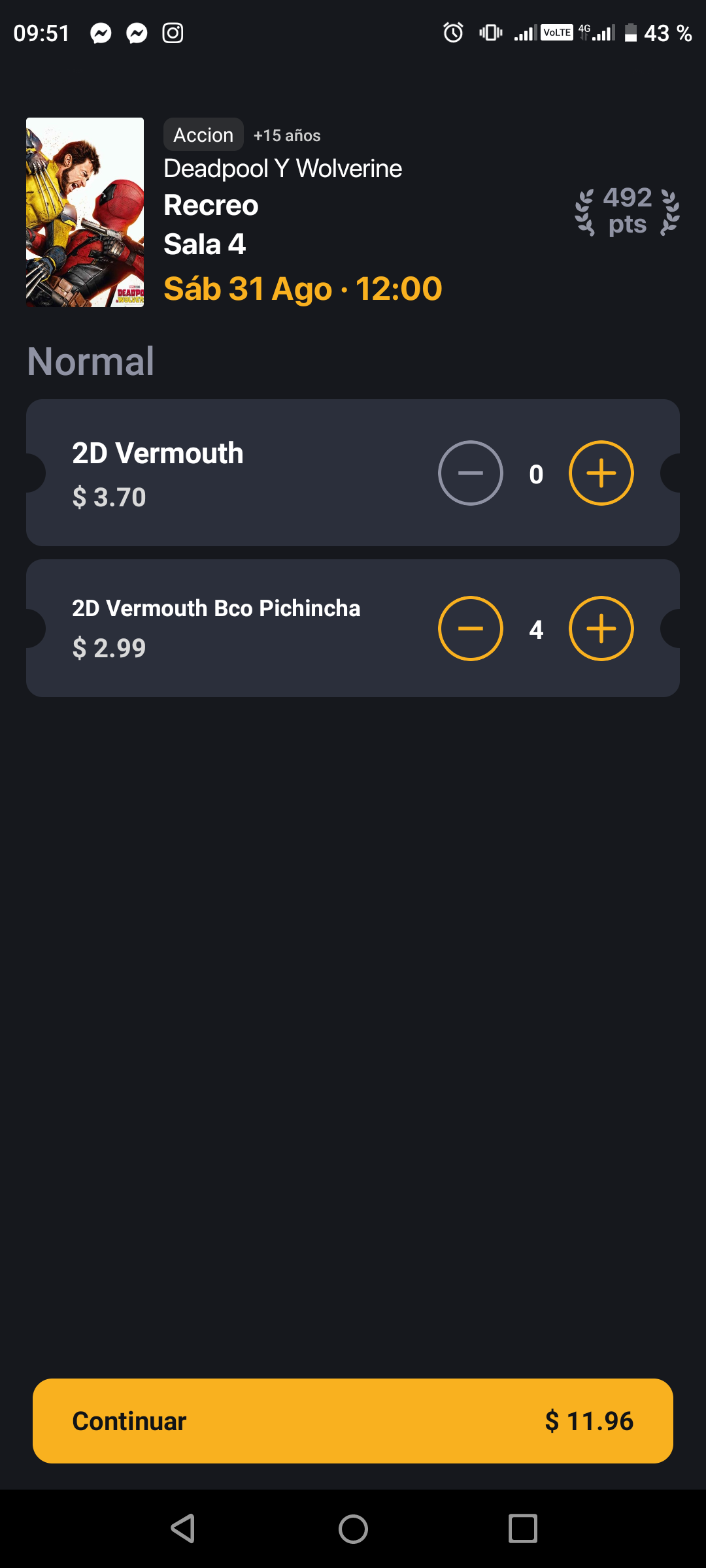
Task: Go back using the system back button
Action: tap(183, 1529)
